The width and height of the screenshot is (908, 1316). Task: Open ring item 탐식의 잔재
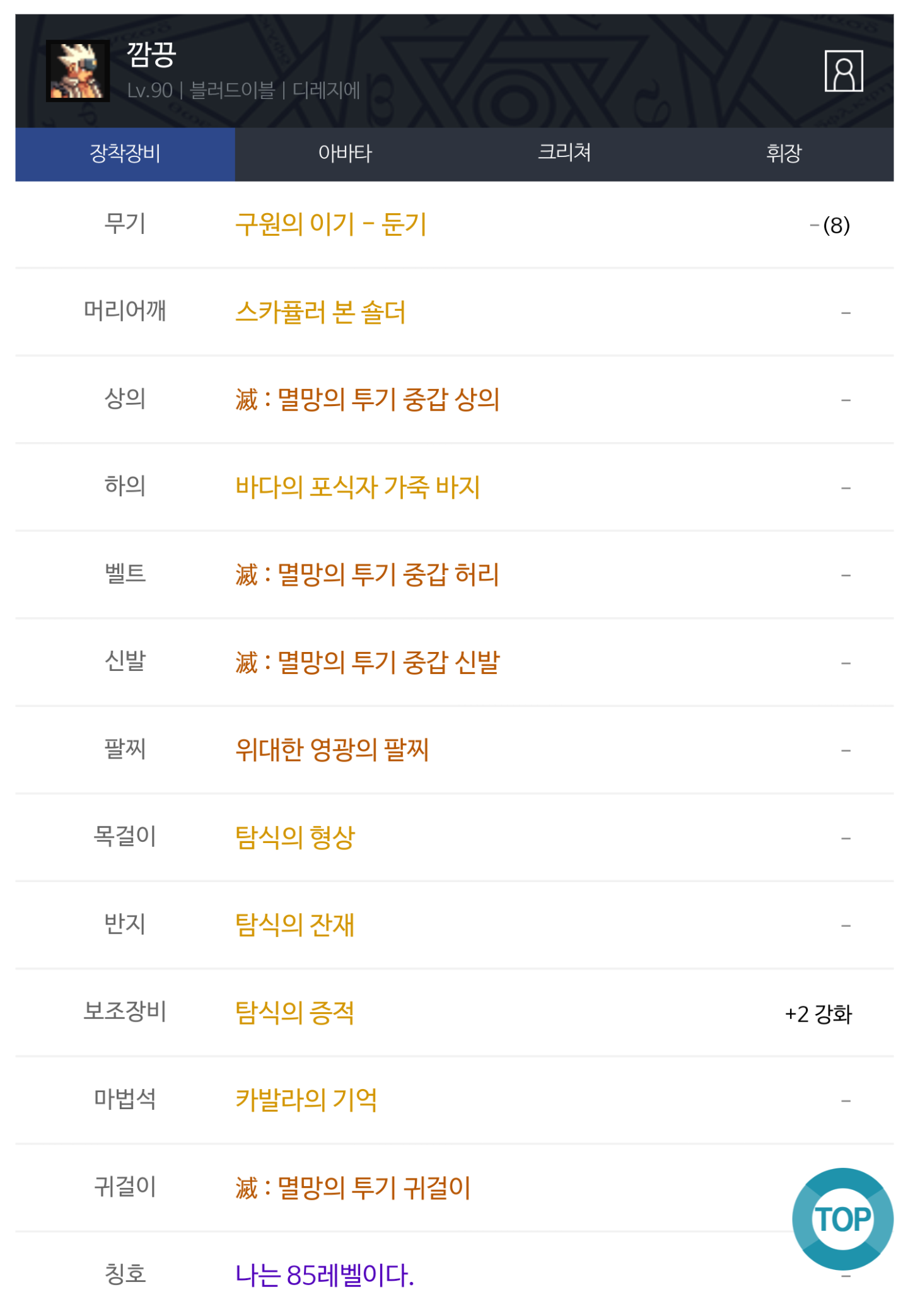click(294, 925)
